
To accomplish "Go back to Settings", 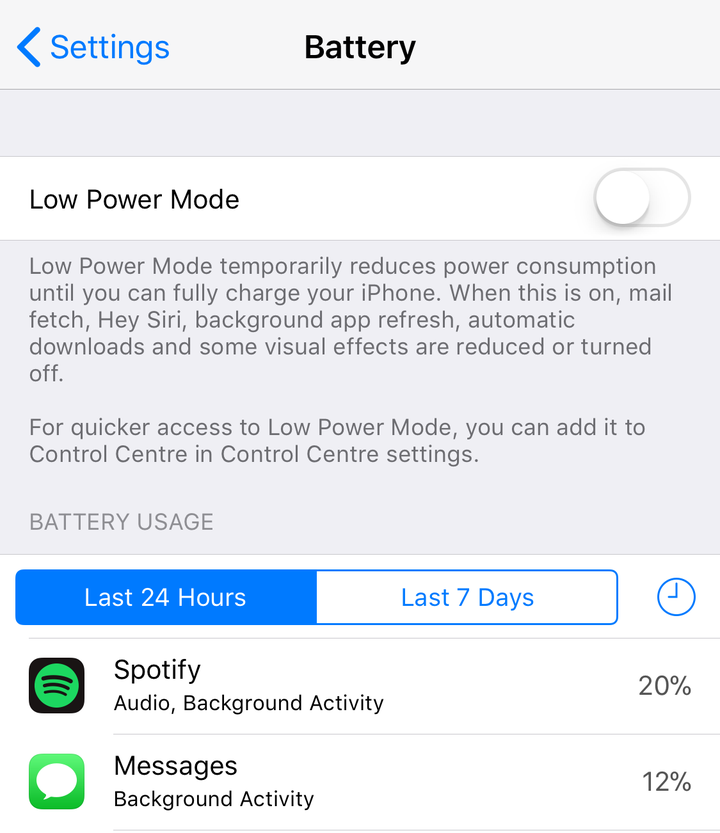I will (93, 47).
